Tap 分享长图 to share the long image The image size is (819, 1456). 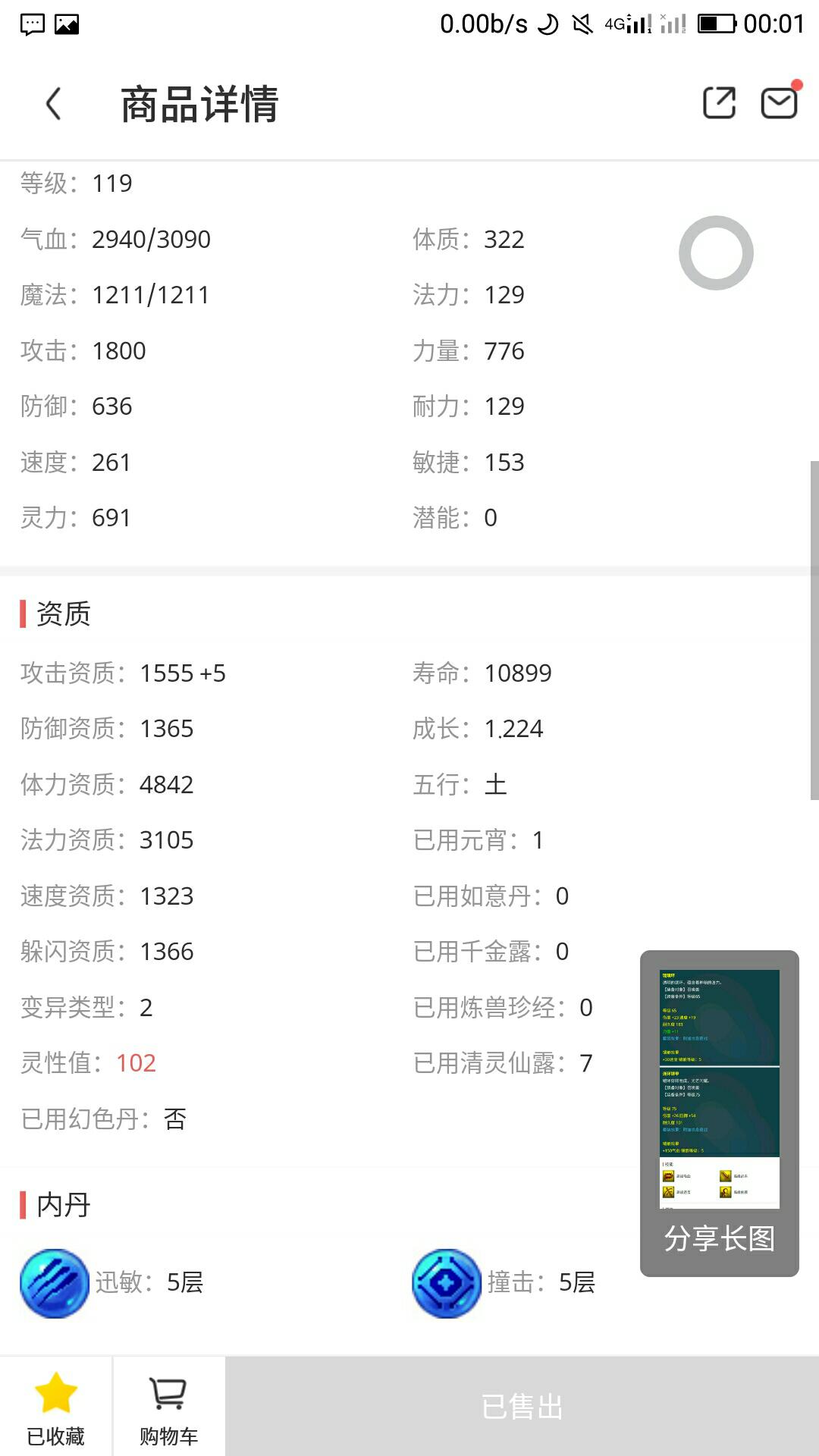click(x=720, y=1112)
